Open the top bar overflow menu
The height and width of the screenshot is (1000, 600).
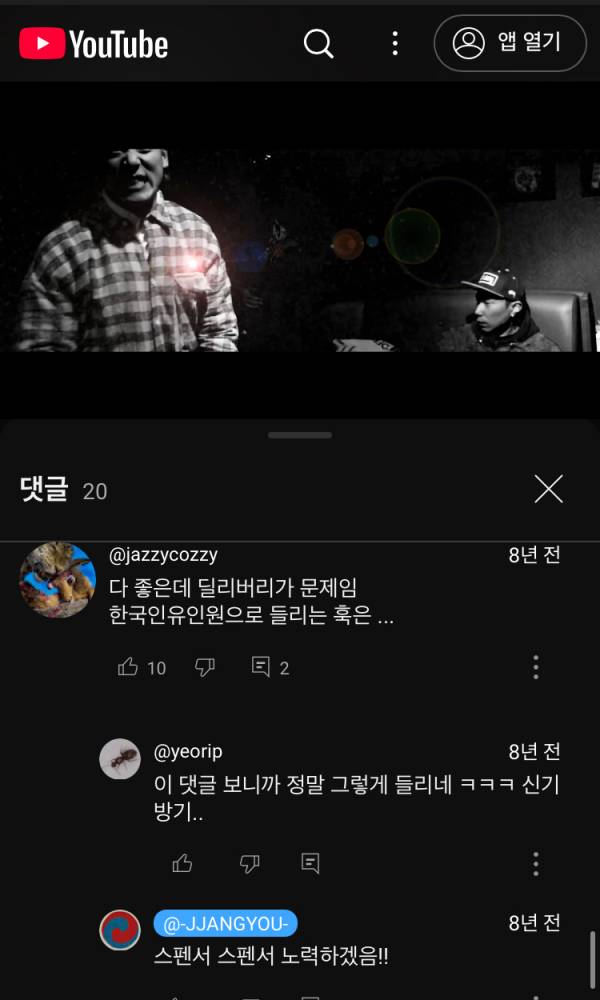pyautogui.click(x=395, y=43)
